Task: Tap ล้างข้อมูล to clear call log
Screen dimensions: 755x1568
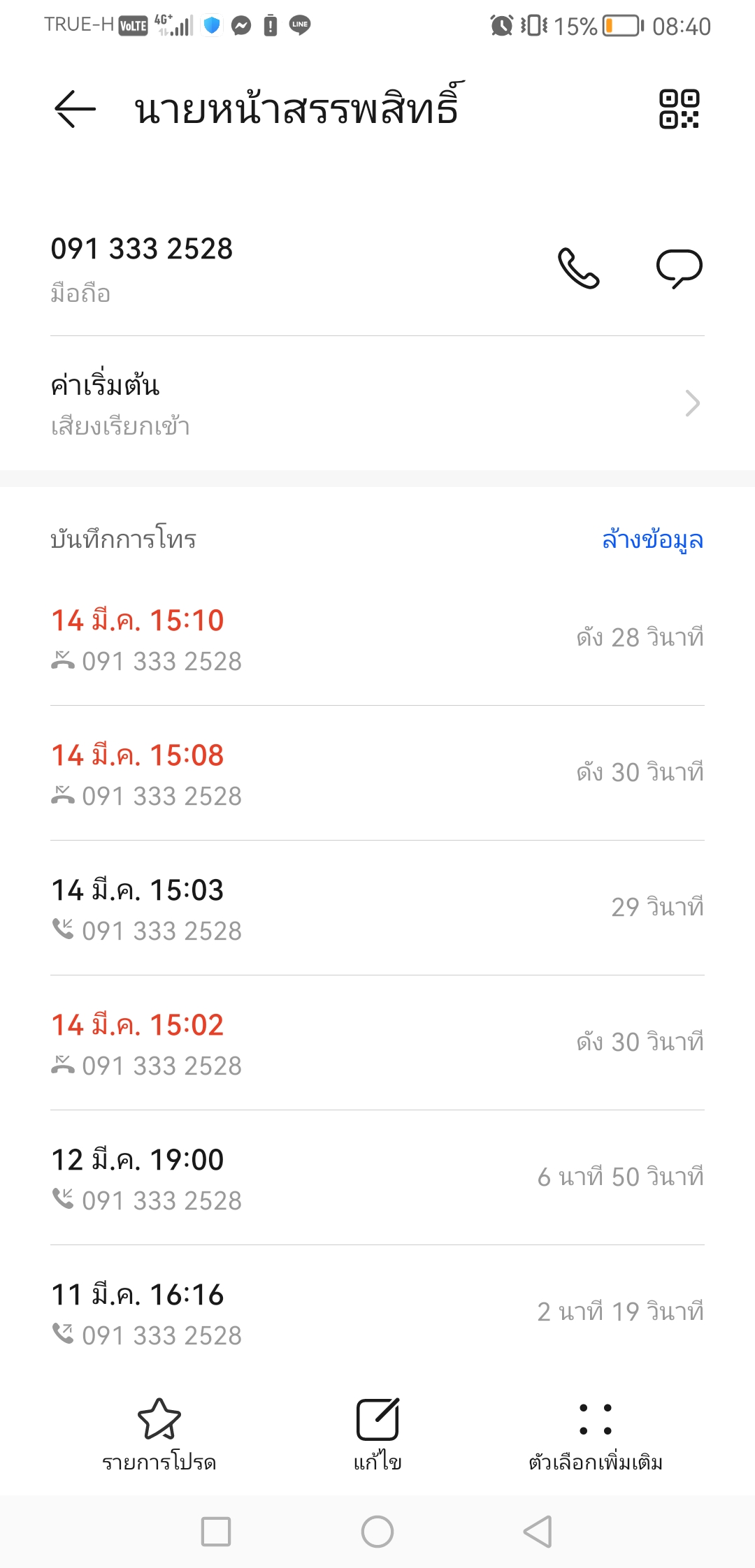Action: (x=652, y=540)
